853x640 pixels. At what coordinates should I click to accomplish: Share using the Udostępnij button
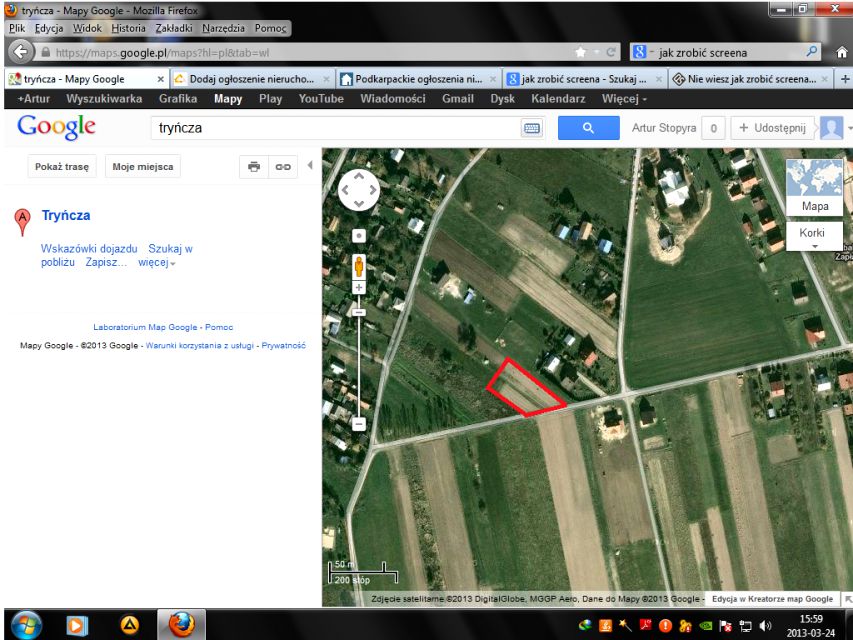point(771,128)
